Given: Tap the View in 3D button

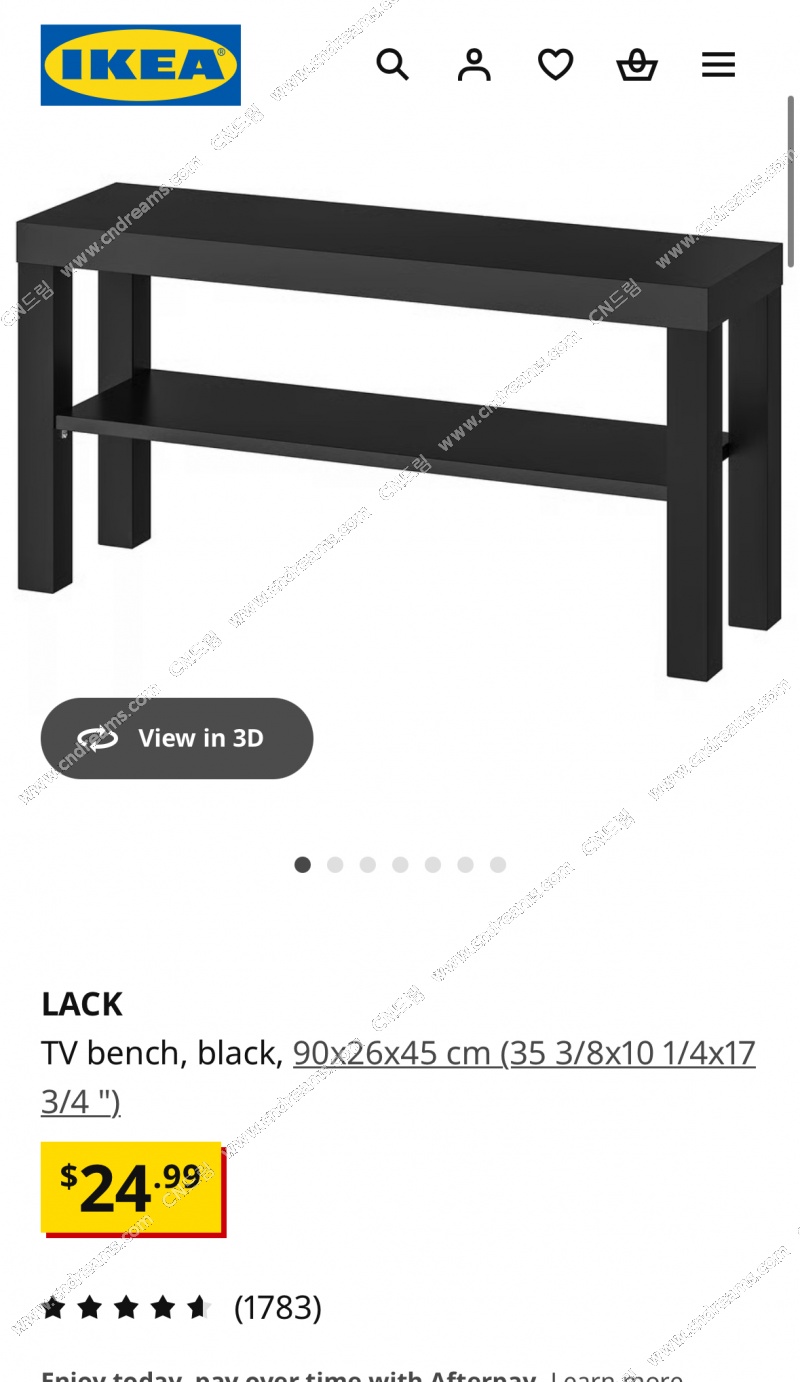Looking at the screenshot, I should (x=177, y=739).
